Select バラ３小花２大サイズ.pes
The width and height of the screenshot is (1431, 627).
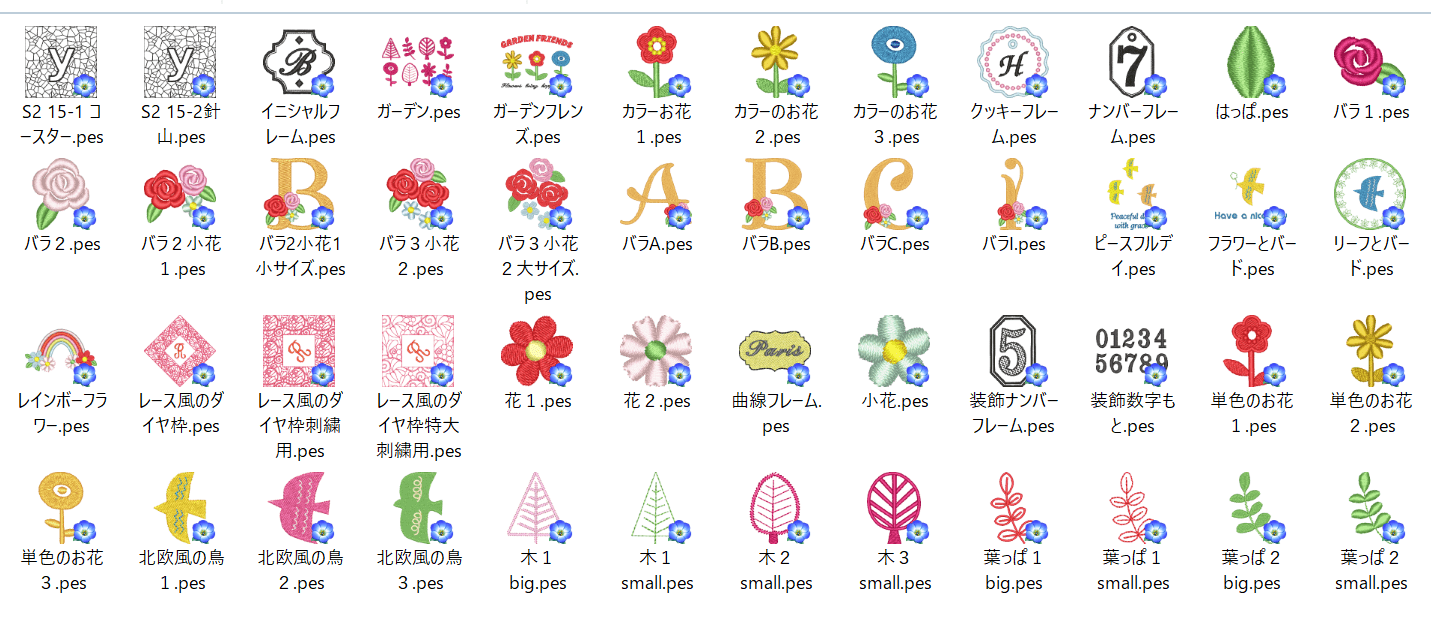click(538, 193)
